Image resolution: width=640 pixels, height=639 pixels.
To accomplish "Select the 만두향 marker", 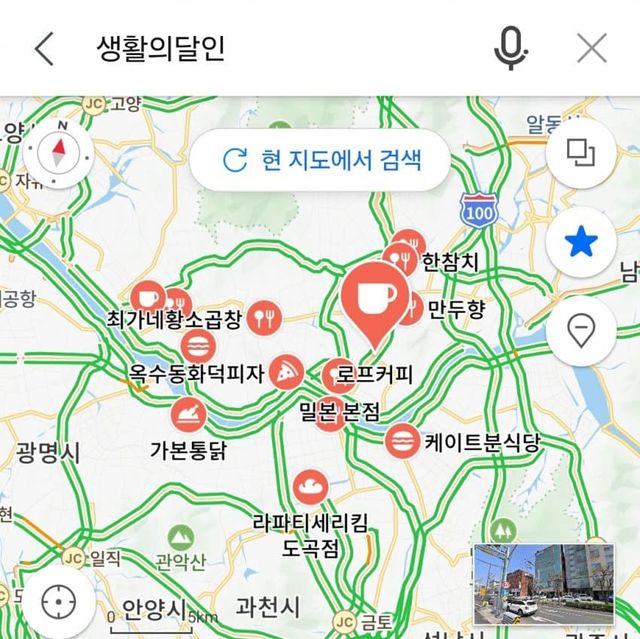I will [x=409, y=311].
